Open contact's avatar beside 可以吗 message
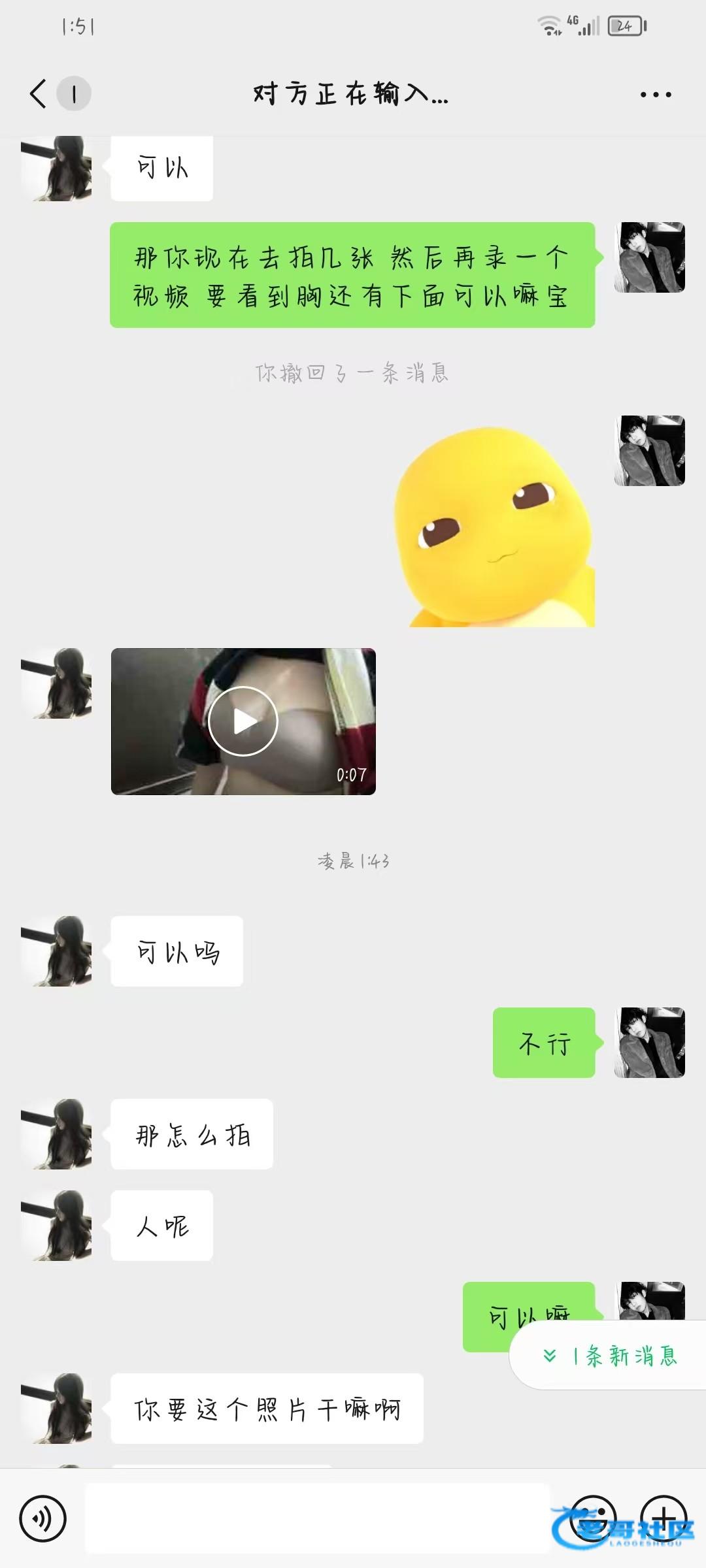 coord(56,951)
